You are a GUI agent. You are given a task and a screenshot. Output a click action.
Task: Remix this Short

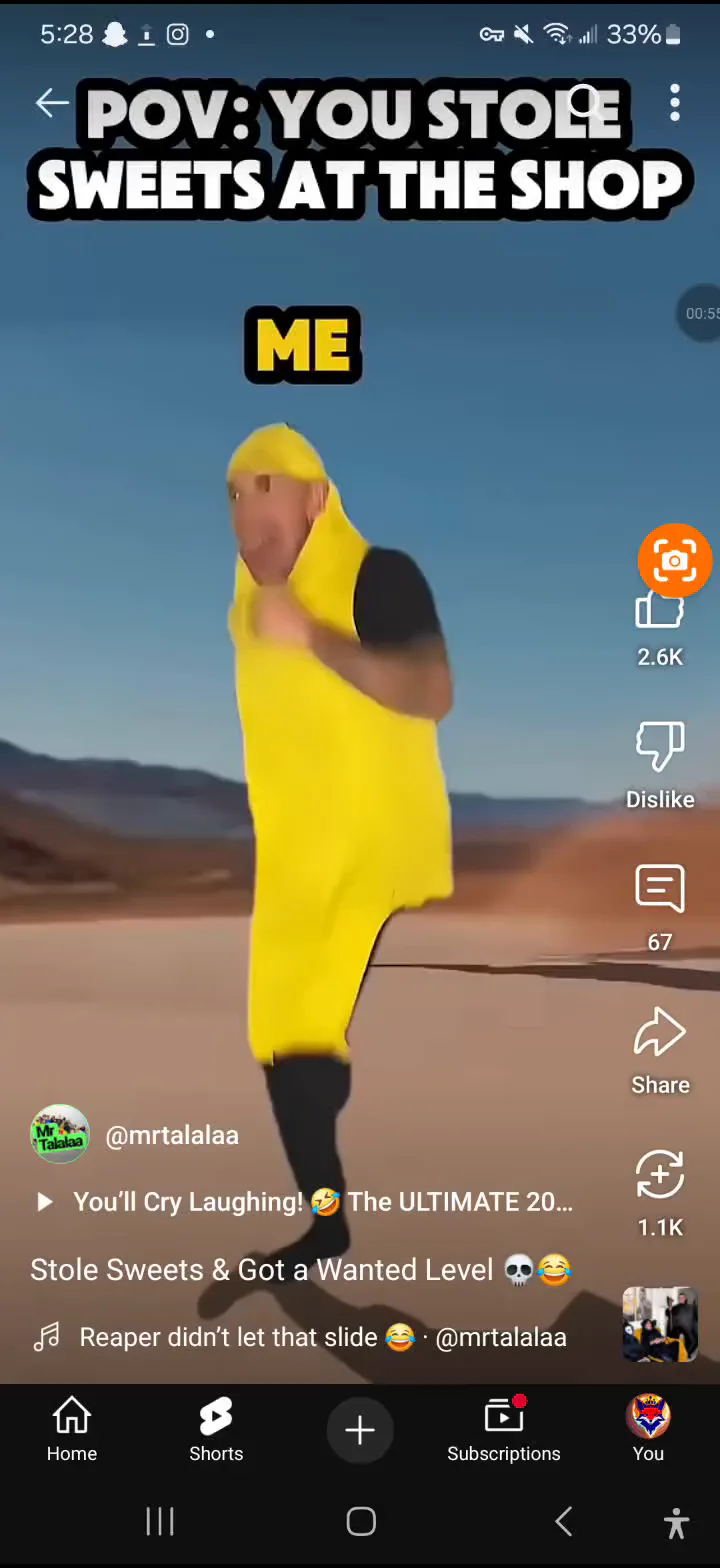[660, 1192]
